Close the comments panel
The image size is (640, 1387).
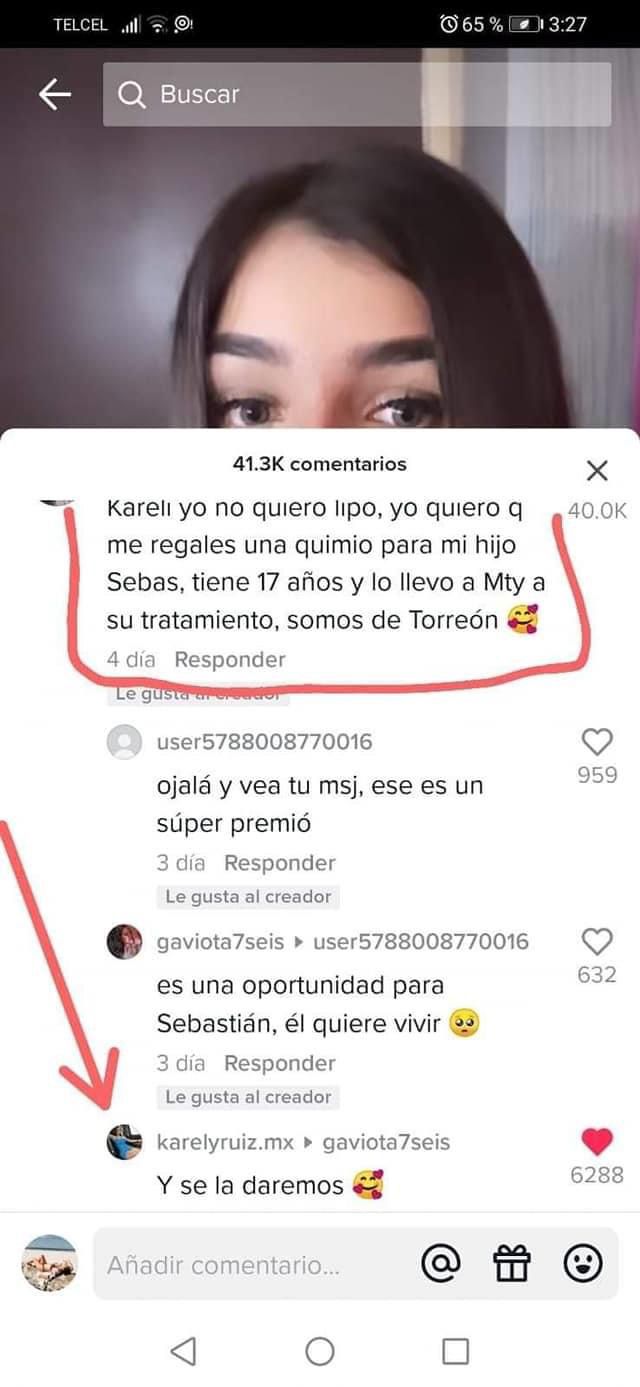click(x=597, y=471)
